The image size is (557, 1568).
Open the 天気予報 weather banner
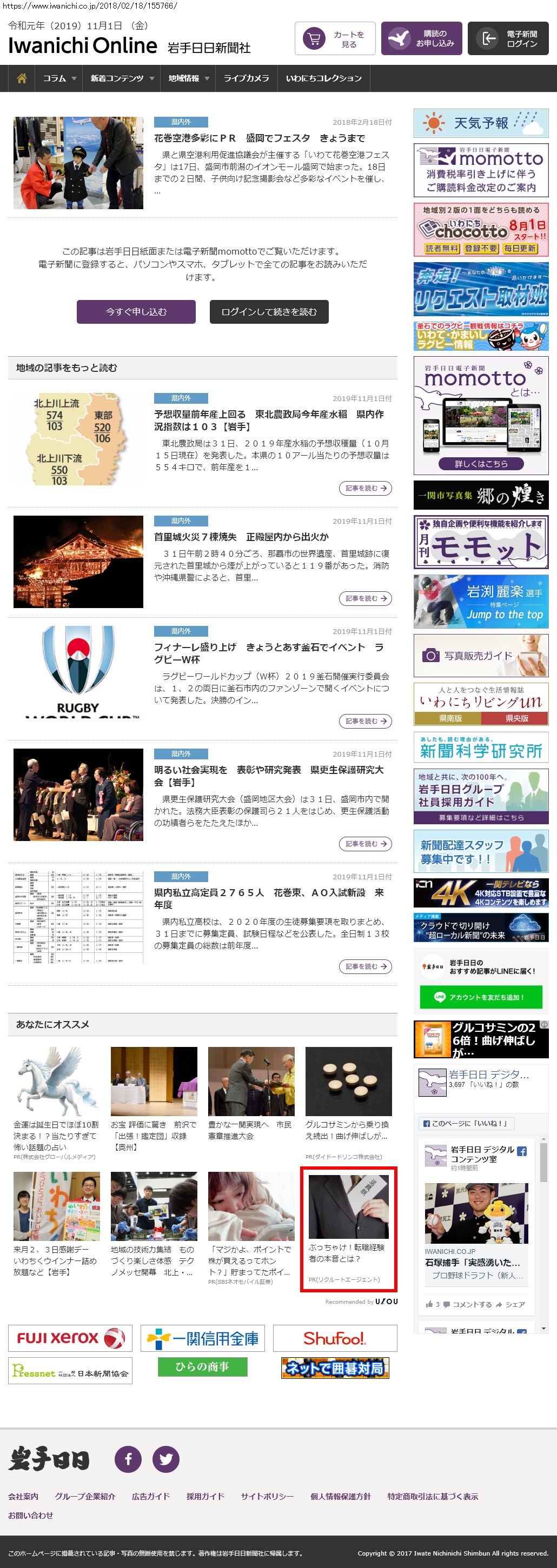[481, 123]
